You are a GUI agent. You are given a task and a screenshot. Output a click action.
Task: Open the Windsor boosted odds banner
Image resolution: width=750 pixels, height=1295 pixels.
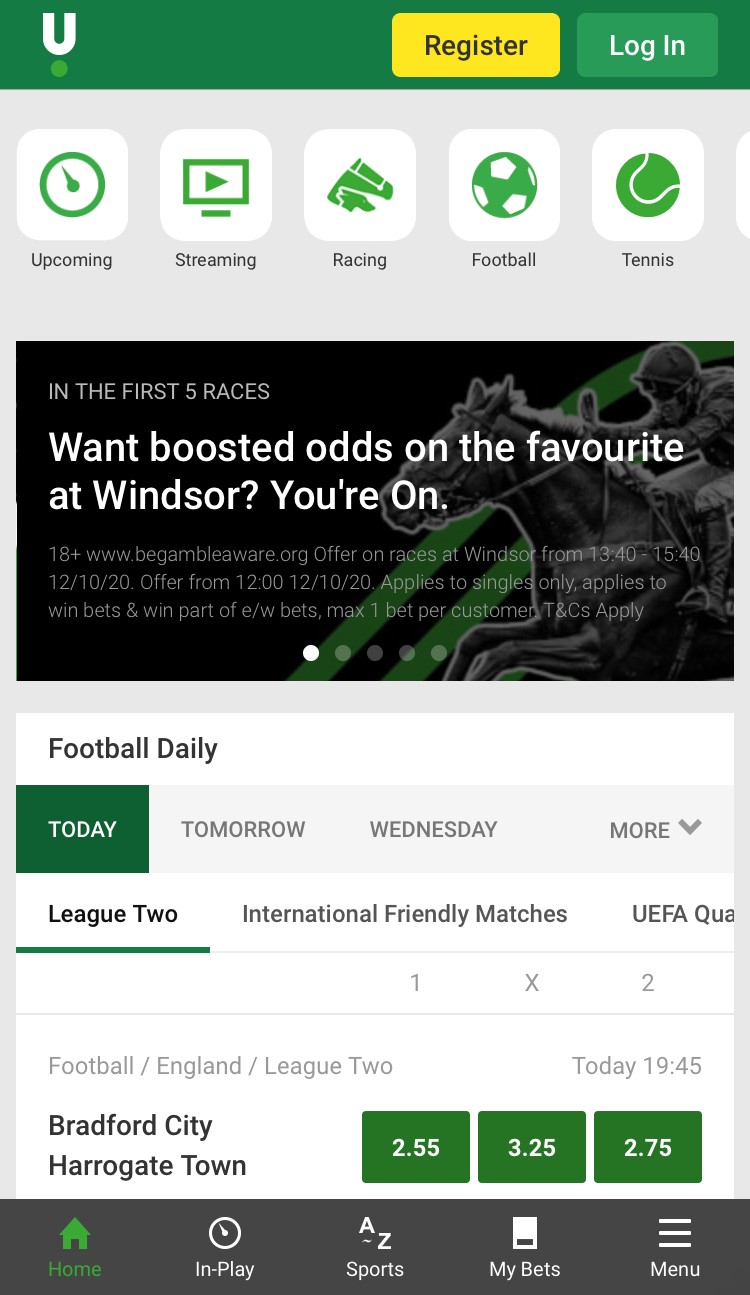point(375,511)
